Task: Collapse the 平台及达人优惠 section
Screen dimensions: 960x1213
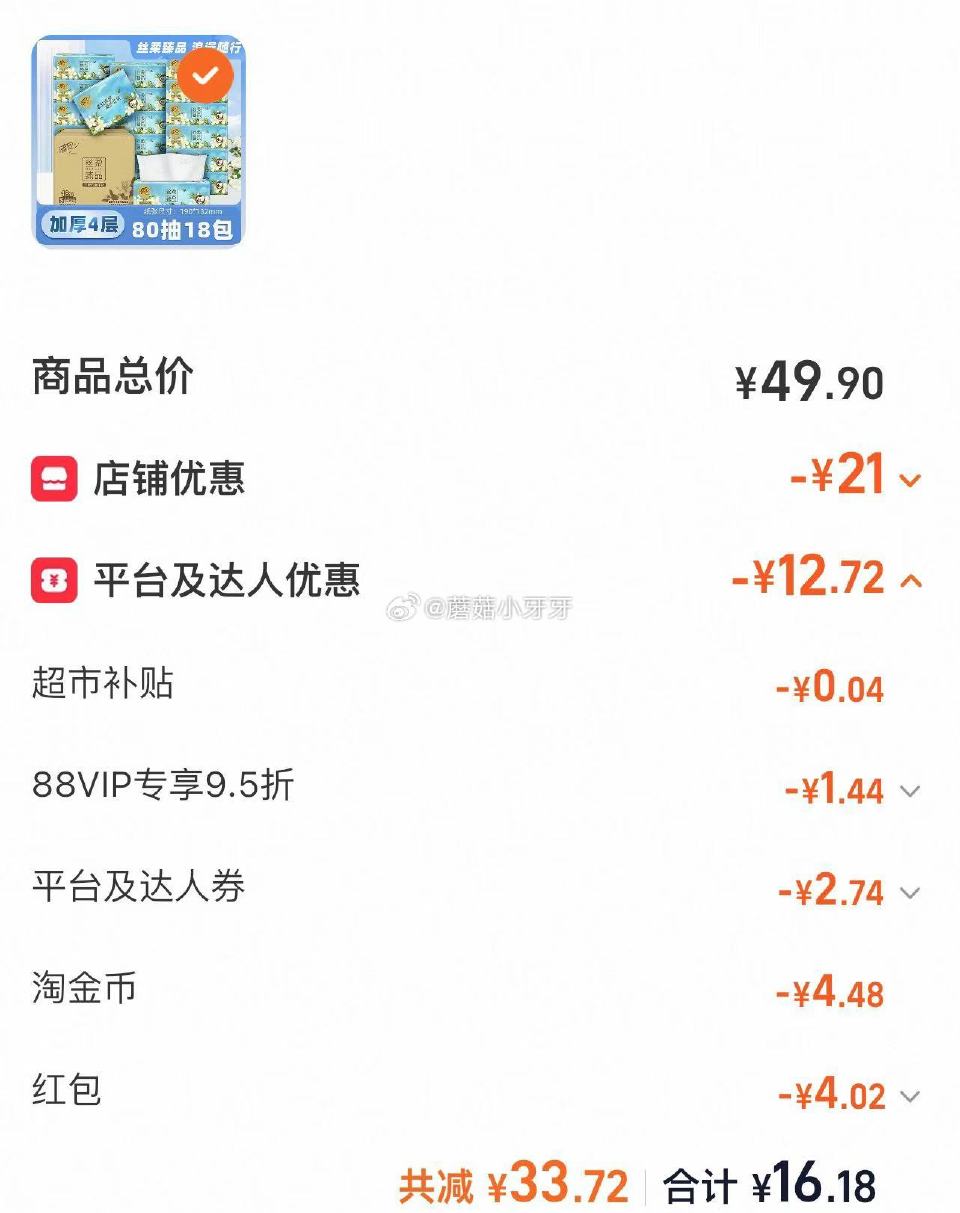Action: pyautogui.click(x=908, y=580)
